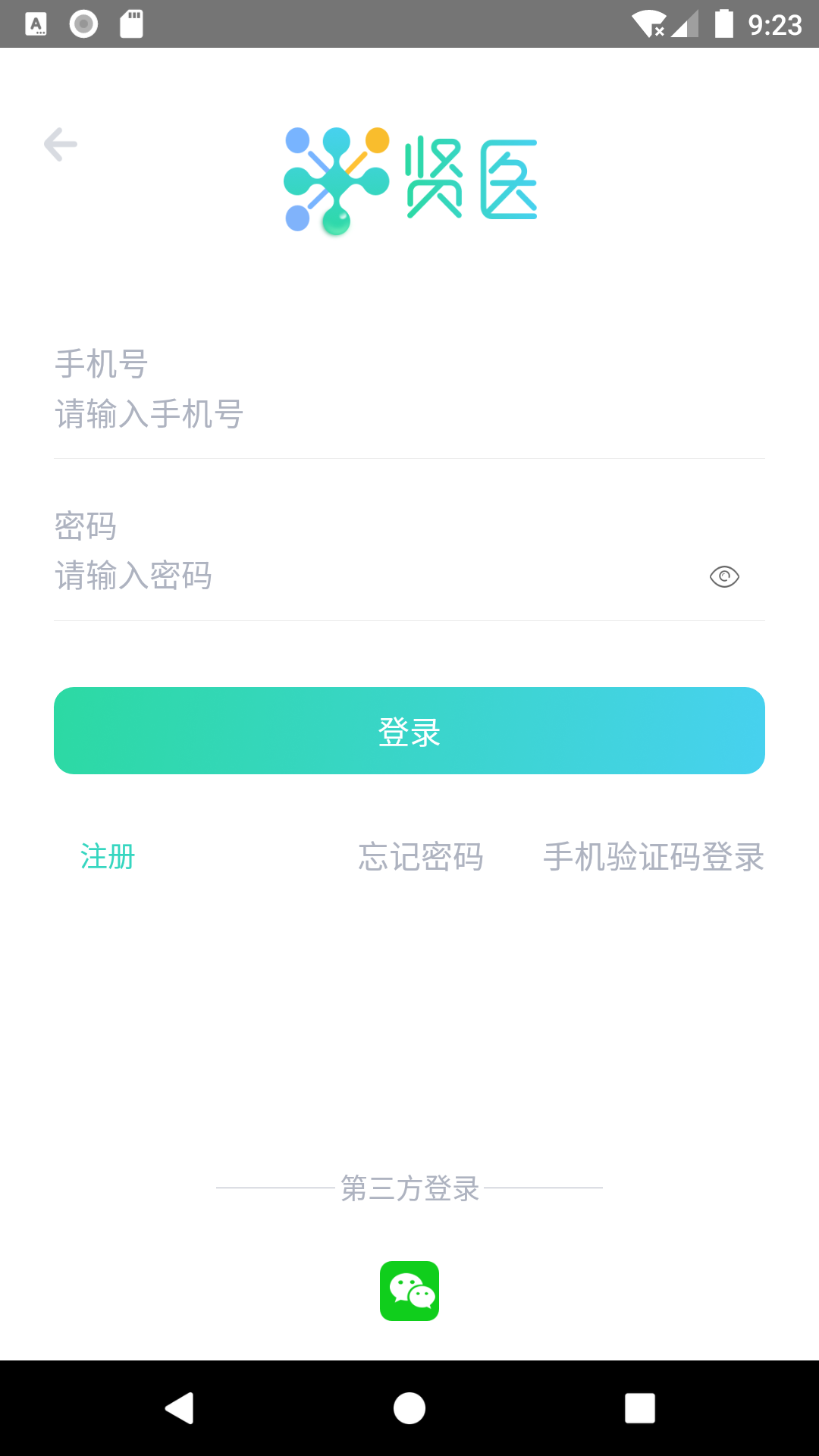The width and height of the screenshot is (819, 1456).
Task: Open the 注册 registration link
Action: 107,857
